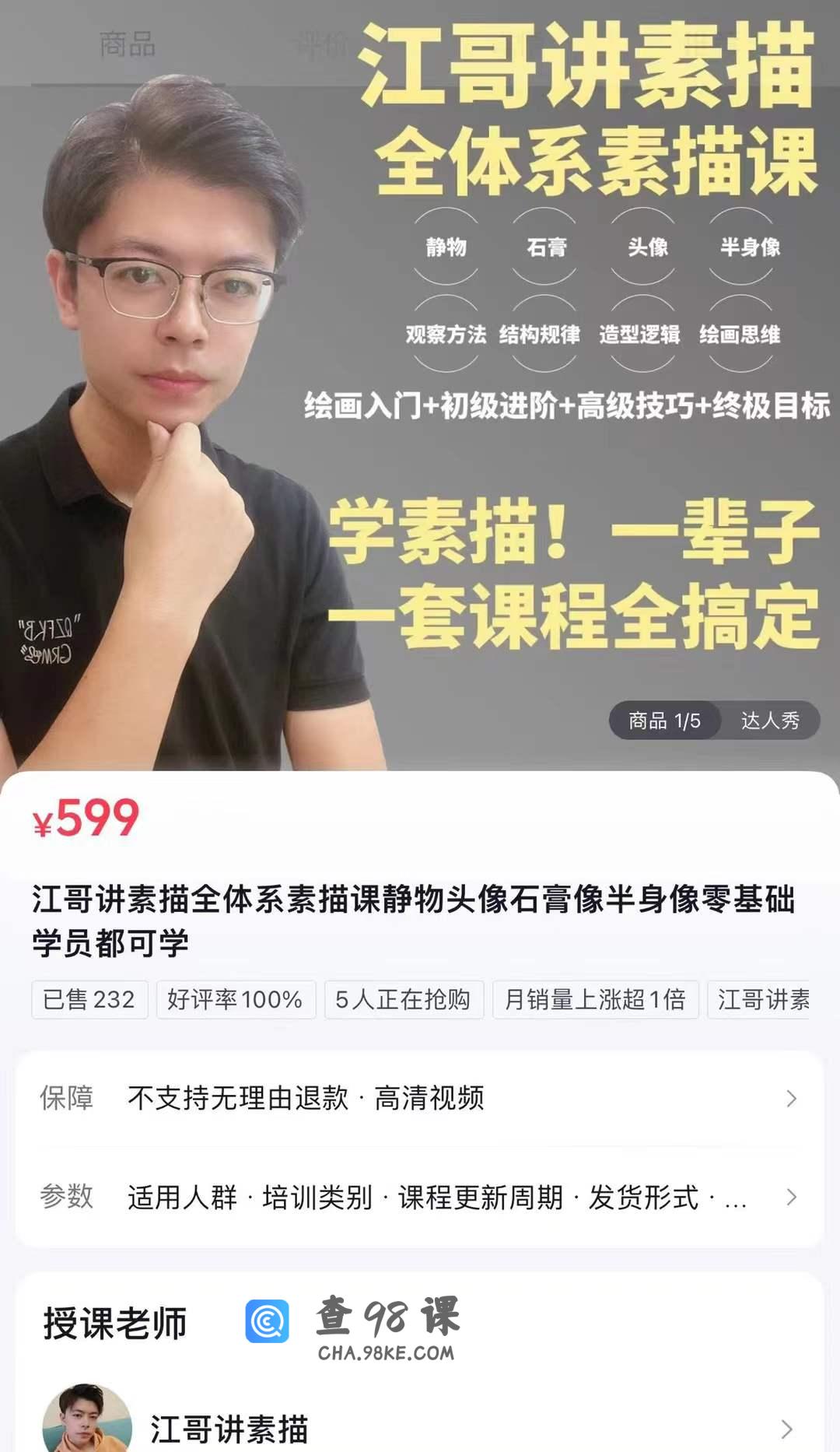Open the 参数 parameters row
Viewport: 840px width, 1452px height.
pyautogui.click(x=420, y=1197)
